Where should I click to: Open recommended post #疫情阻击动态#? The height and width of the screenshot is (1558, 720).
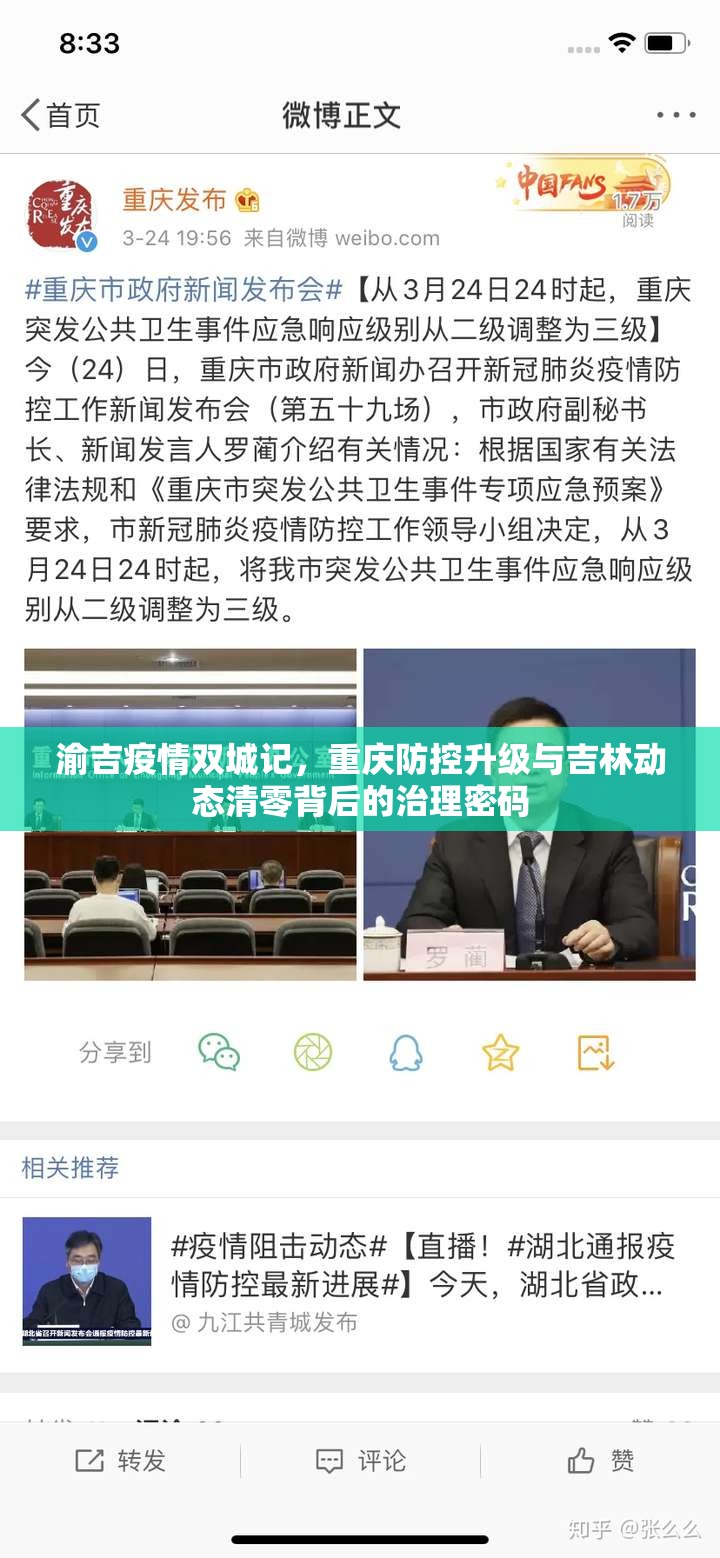click(x=422, y=1264)
